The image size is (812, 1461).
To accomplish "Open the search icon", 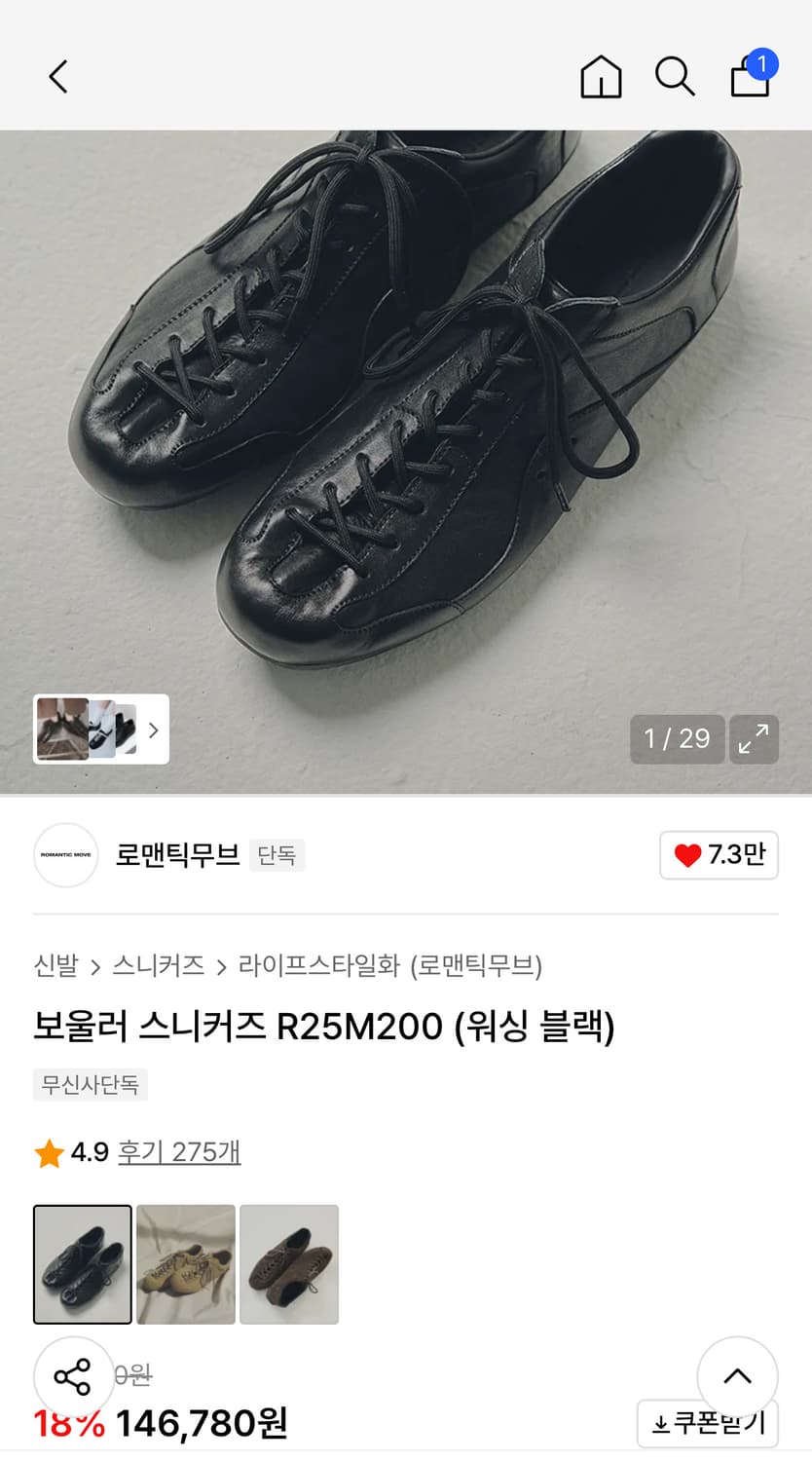I will coord(674,77).
